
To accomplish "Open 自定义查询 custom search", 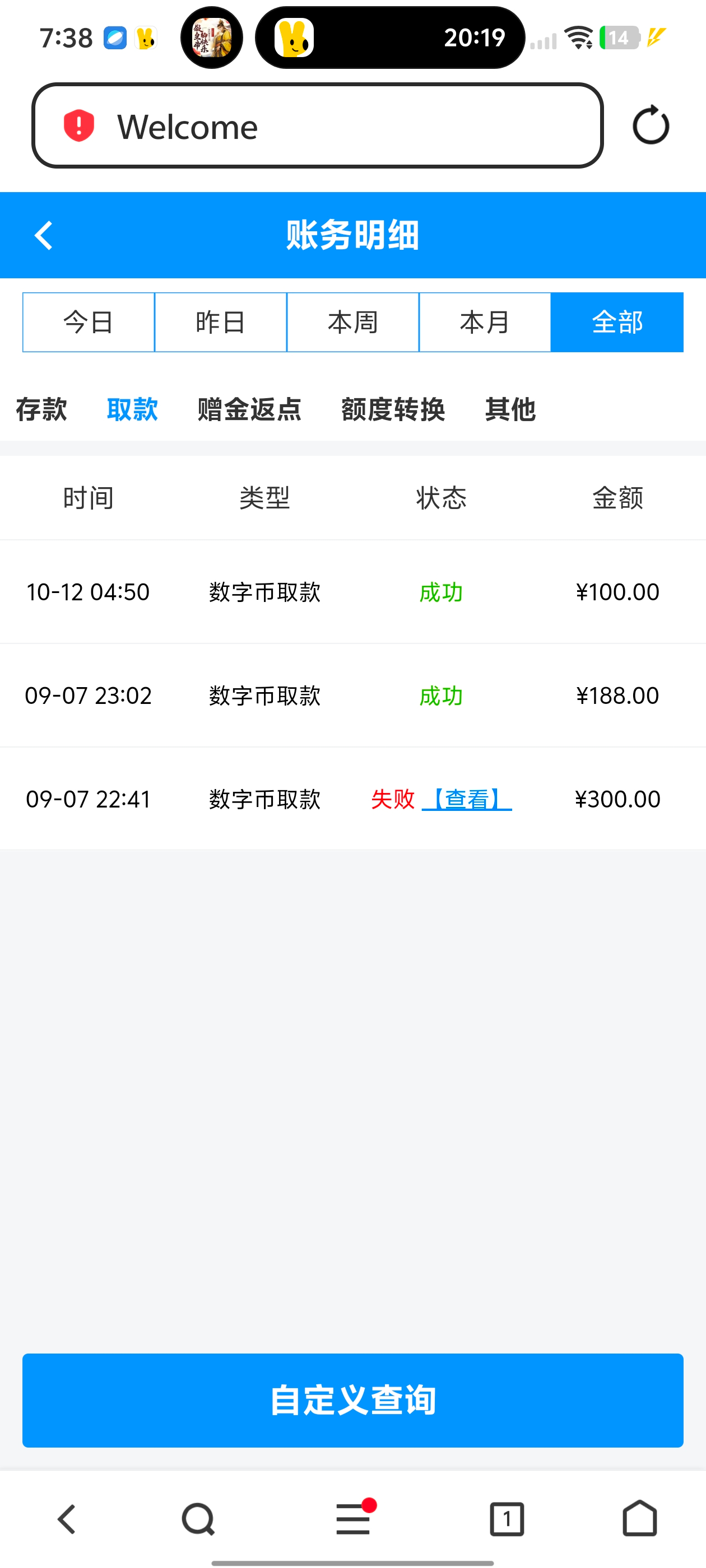I will [352, 1400].
